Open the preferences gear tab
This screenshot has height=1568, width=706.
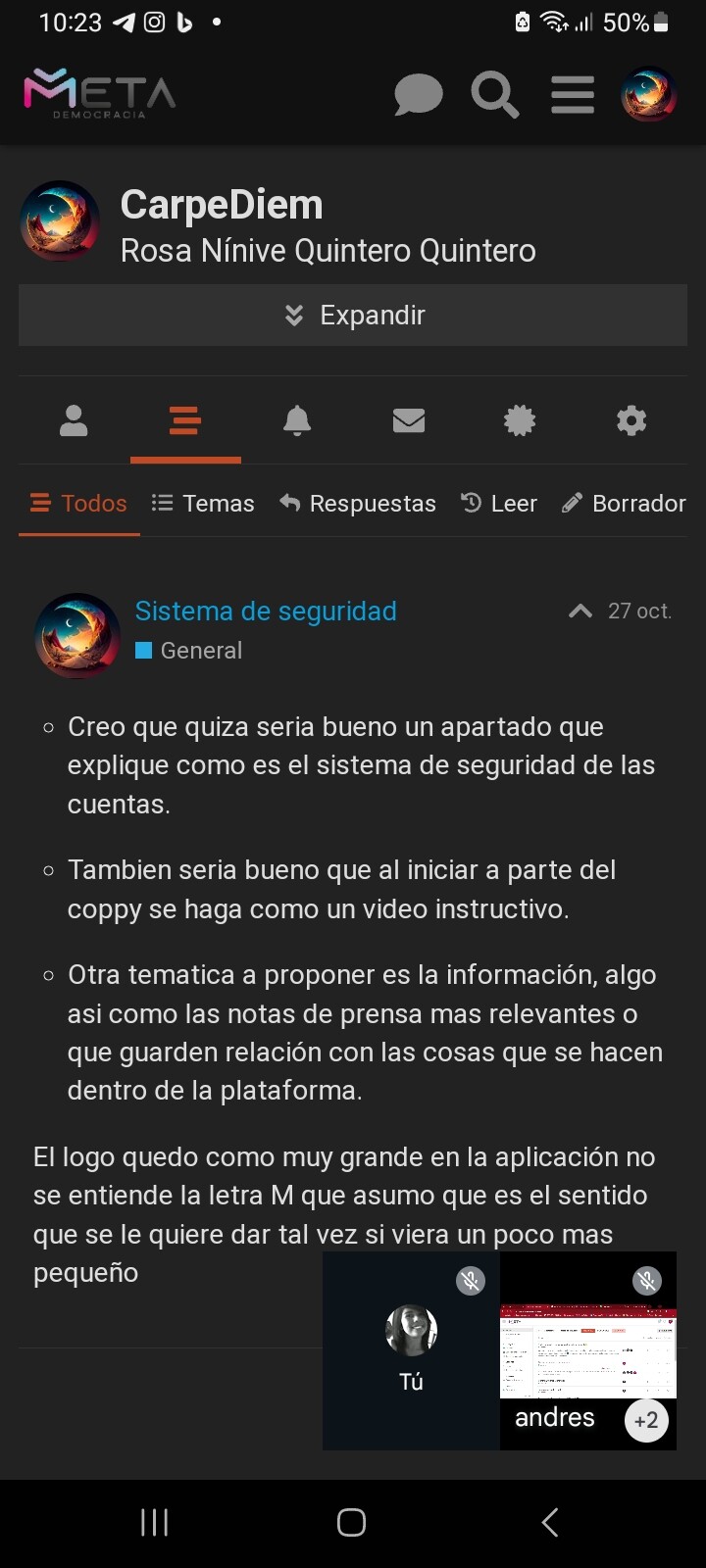(x=631, y=421)
